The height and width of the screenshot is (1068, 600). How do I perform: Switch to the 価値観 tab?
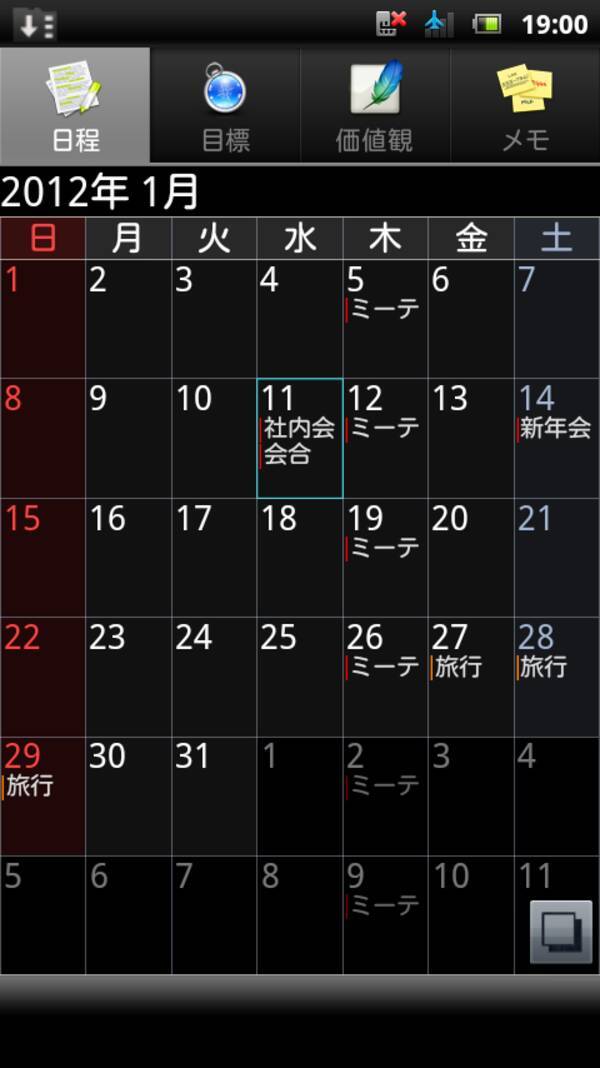[x=375, y=106]
